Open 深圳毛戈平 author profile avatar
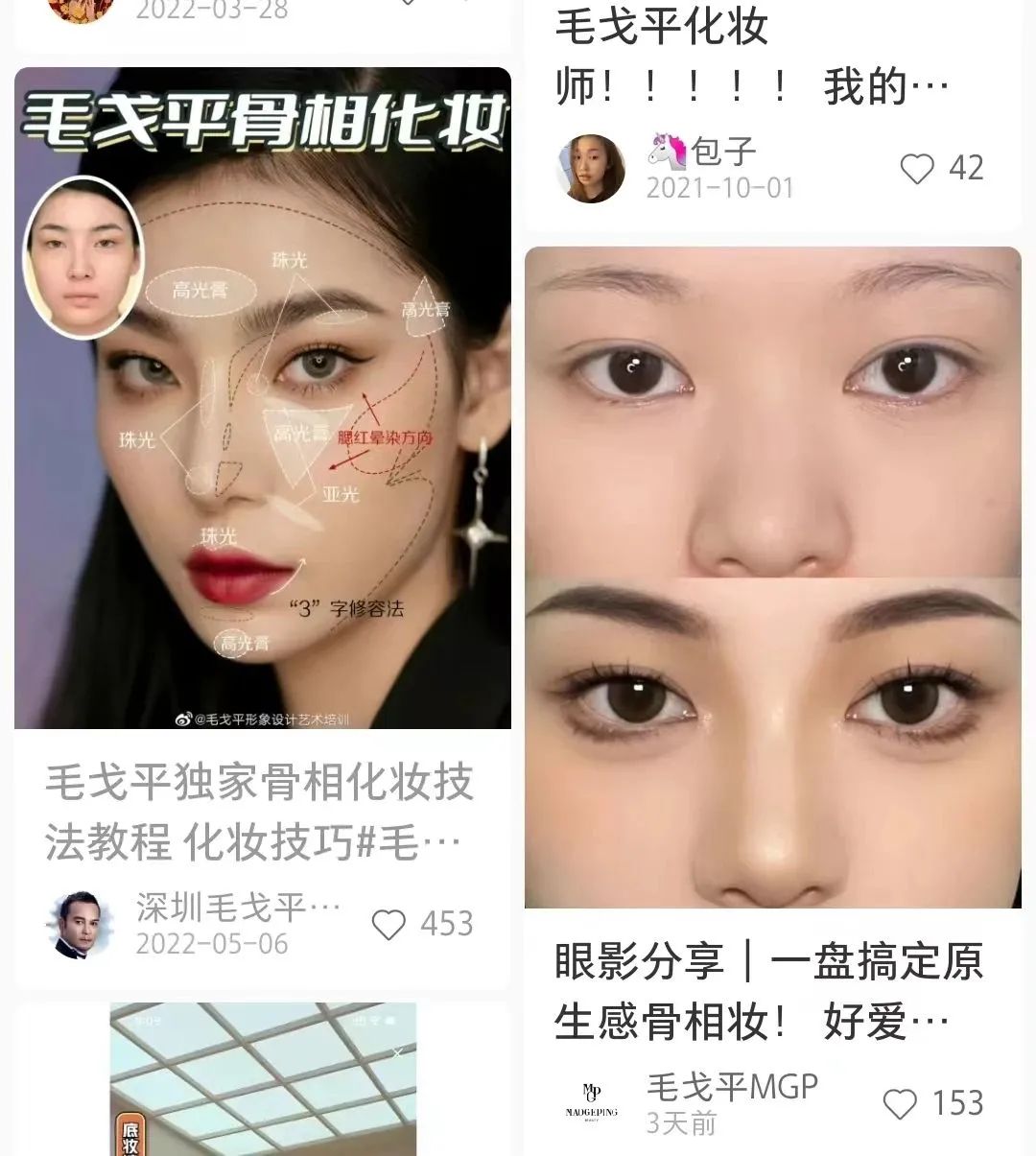 82,925
